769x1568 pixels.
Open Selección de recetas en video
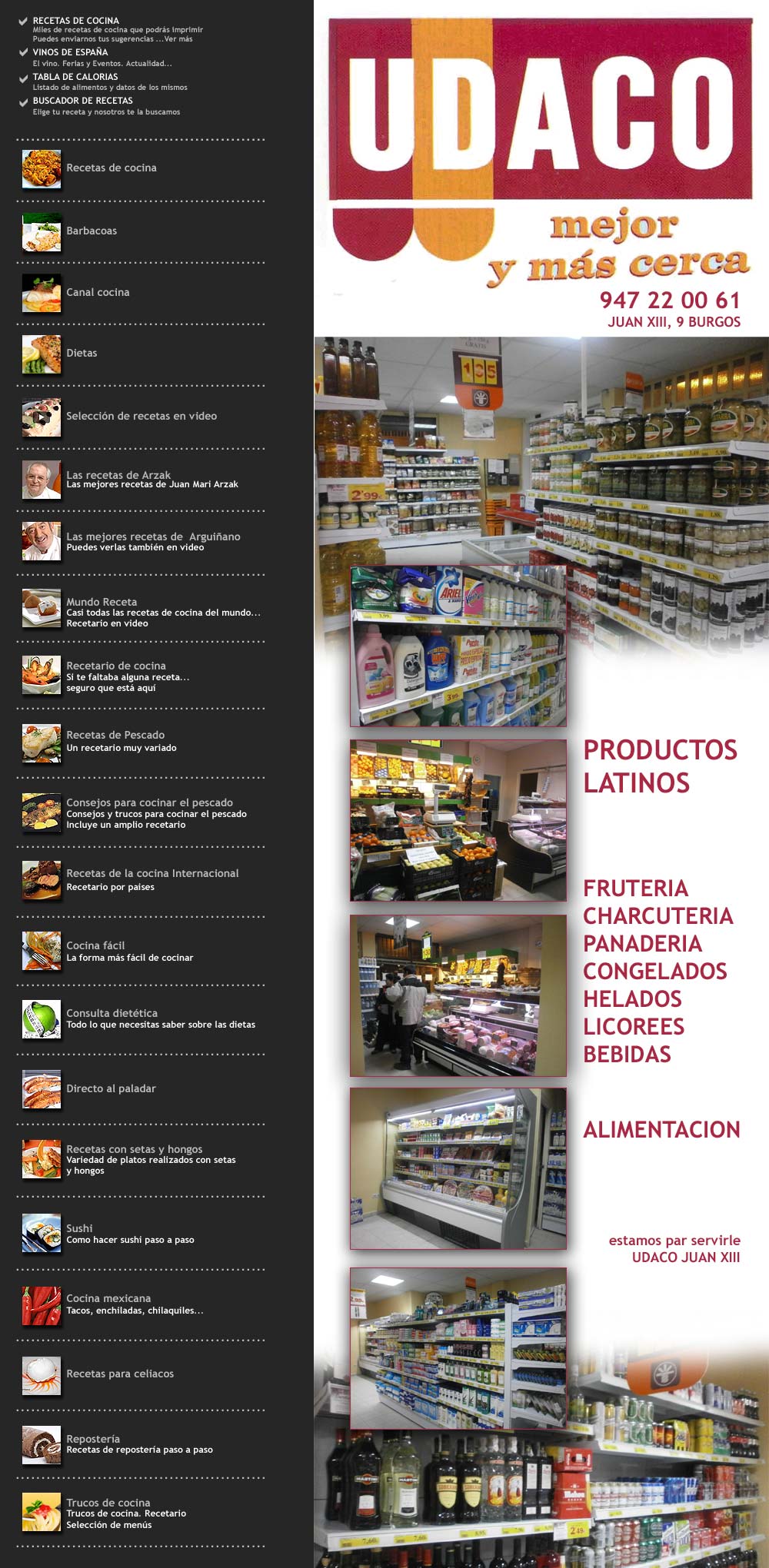(141, 416)
